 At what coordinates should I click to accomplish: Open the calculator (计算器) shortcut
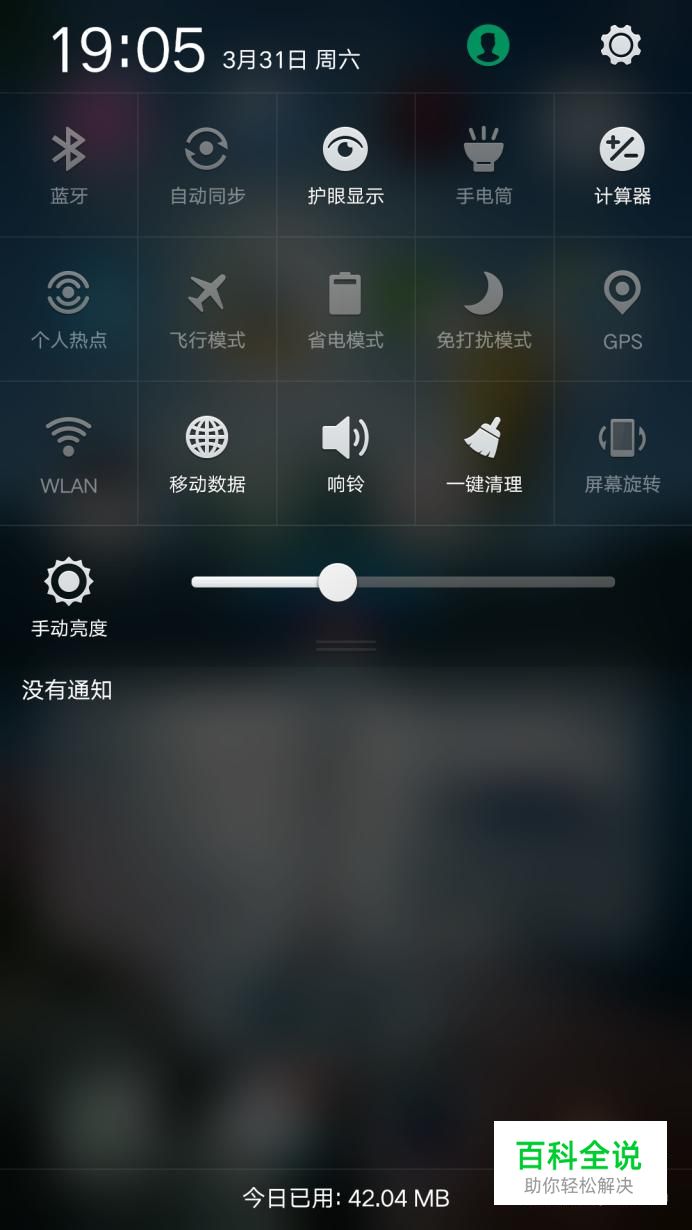point(623,166)
